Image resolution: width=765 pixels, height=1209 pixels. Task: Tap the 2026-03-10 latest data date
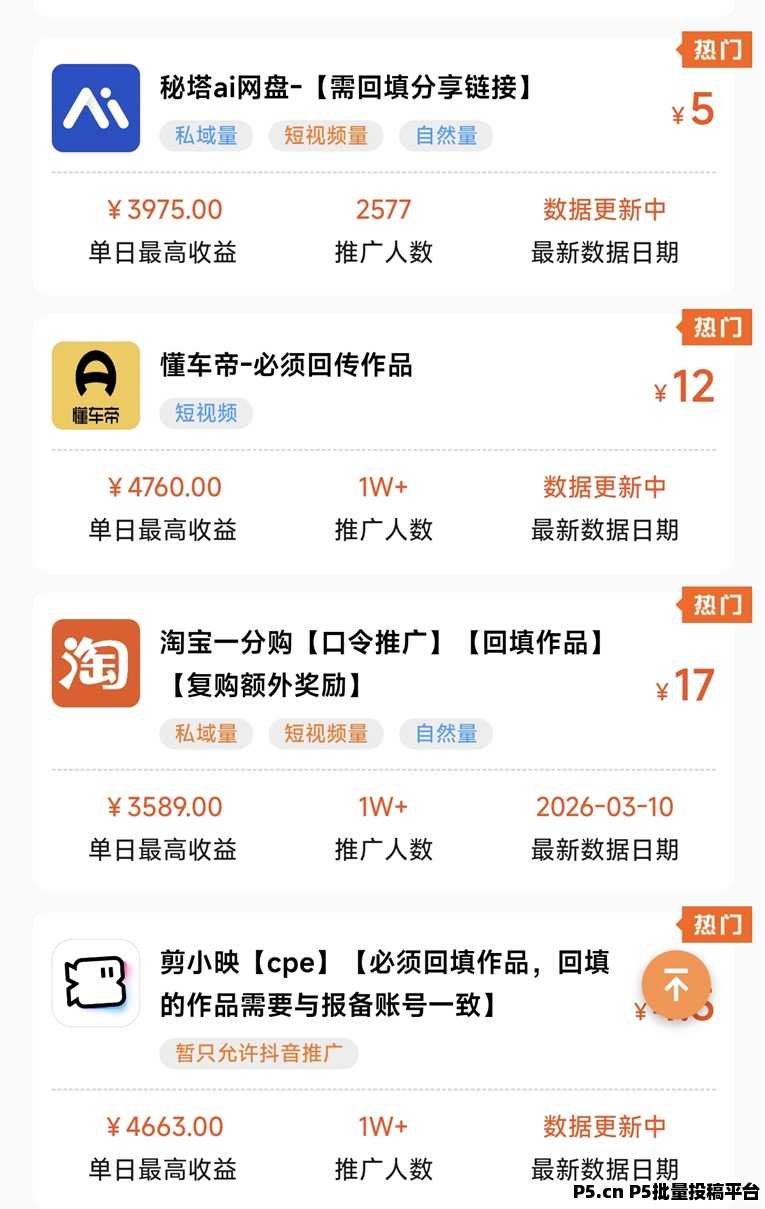(604, 806)
